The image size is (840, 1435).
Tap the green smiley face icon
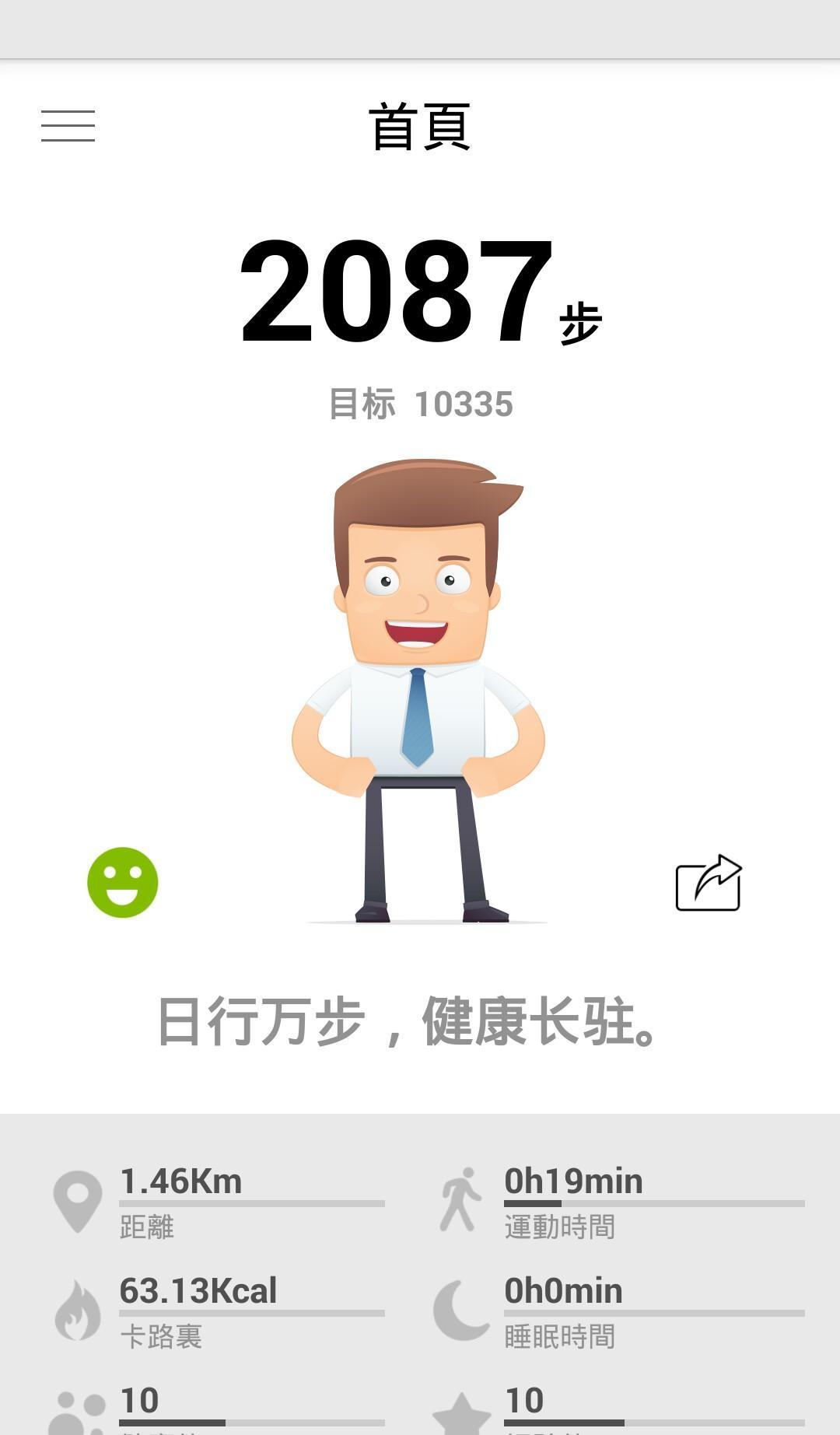[122, 882]
